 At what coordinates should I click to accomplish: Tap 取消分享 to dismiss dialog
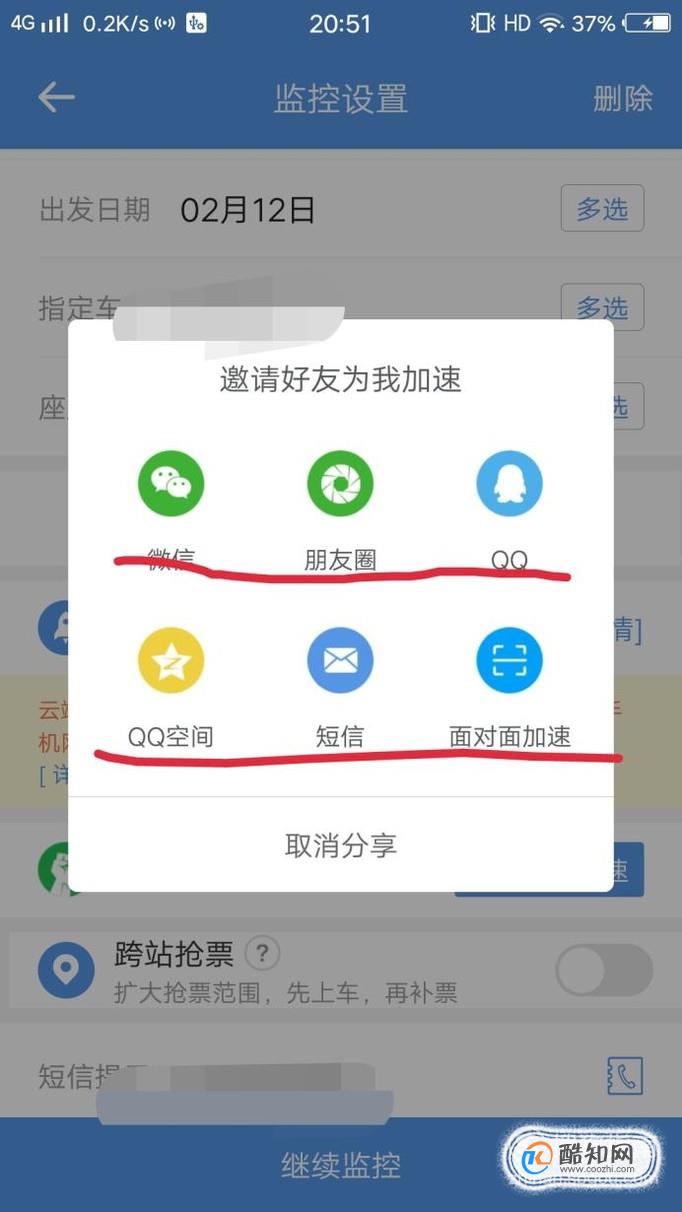pyautogui.click(x=340, y=846)
